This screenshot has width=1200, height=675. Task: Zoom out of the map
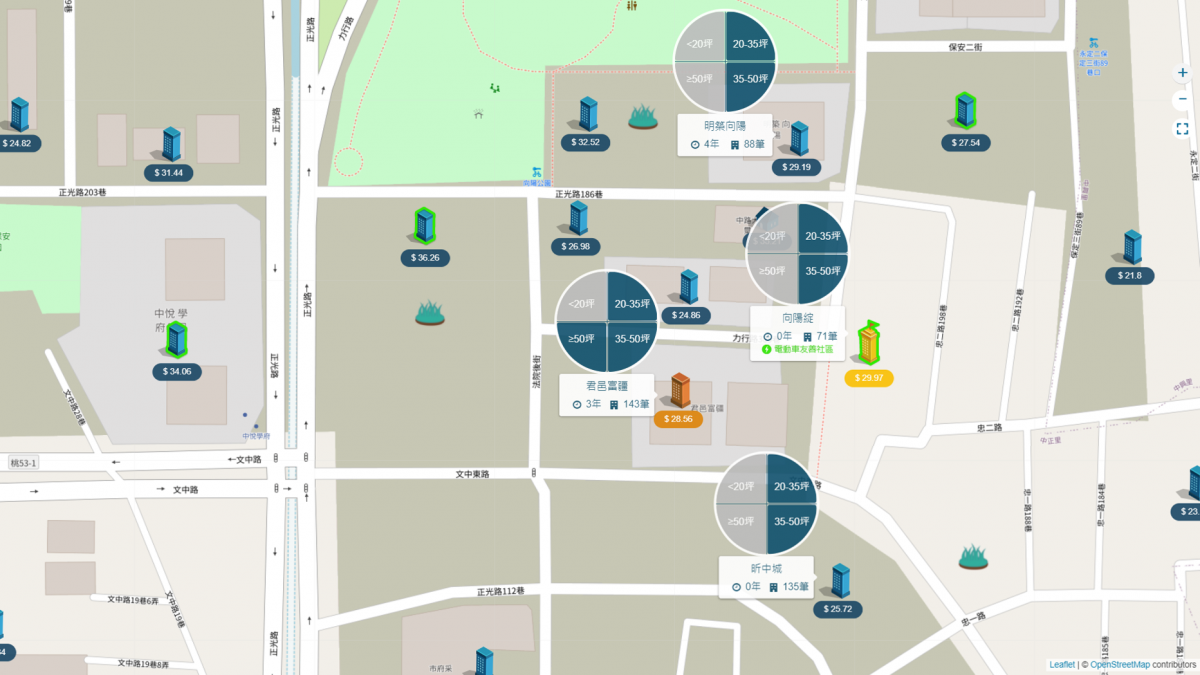click(x=1182, y=99)
